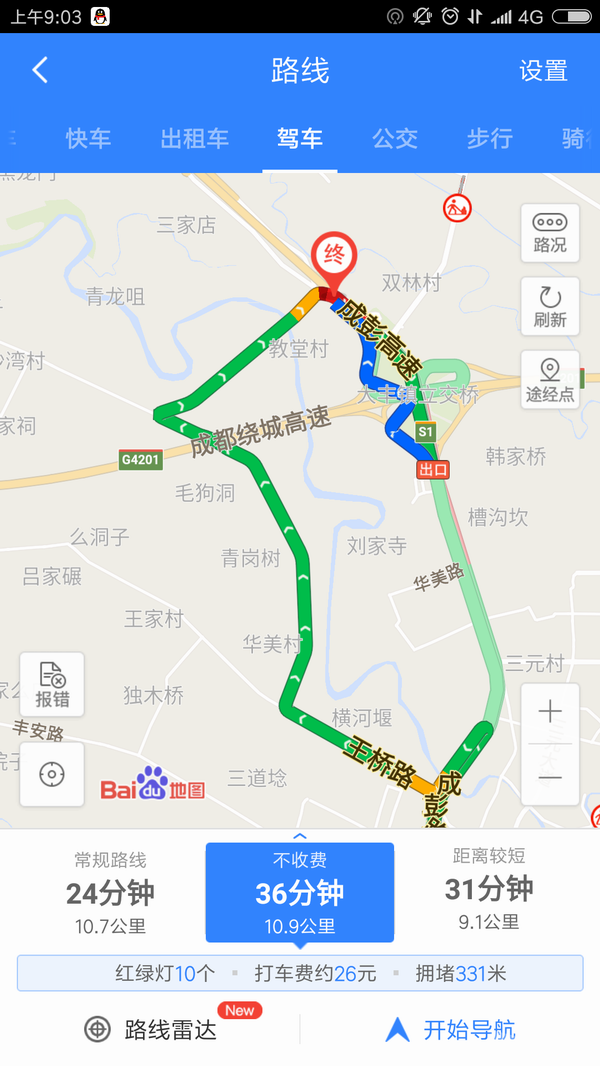Expand the route details panel chevron

pyautogui.click(x=300, y=836)
